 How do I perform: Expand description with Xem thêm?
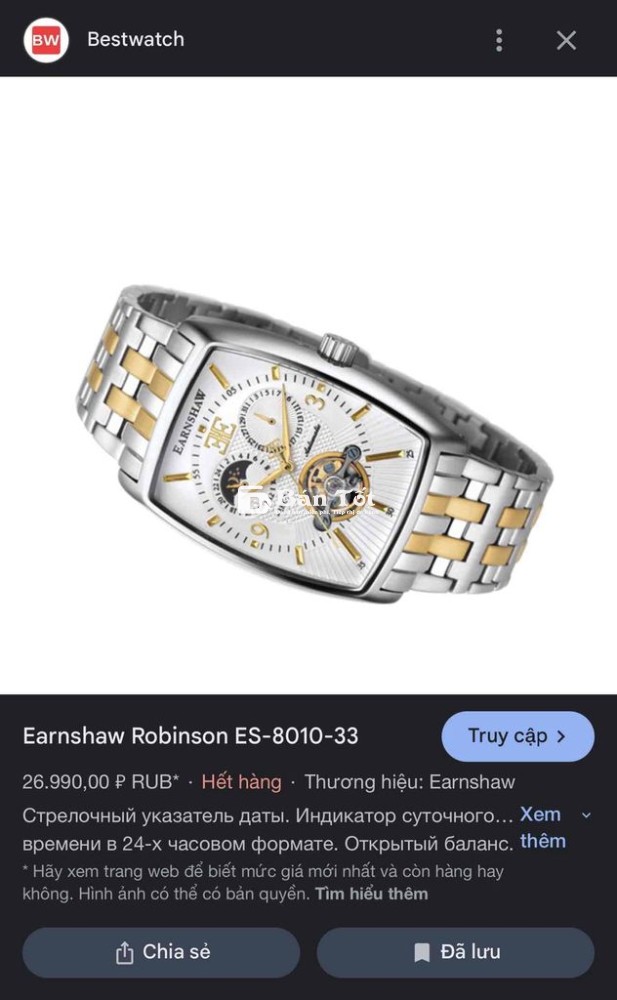(543, 828)
